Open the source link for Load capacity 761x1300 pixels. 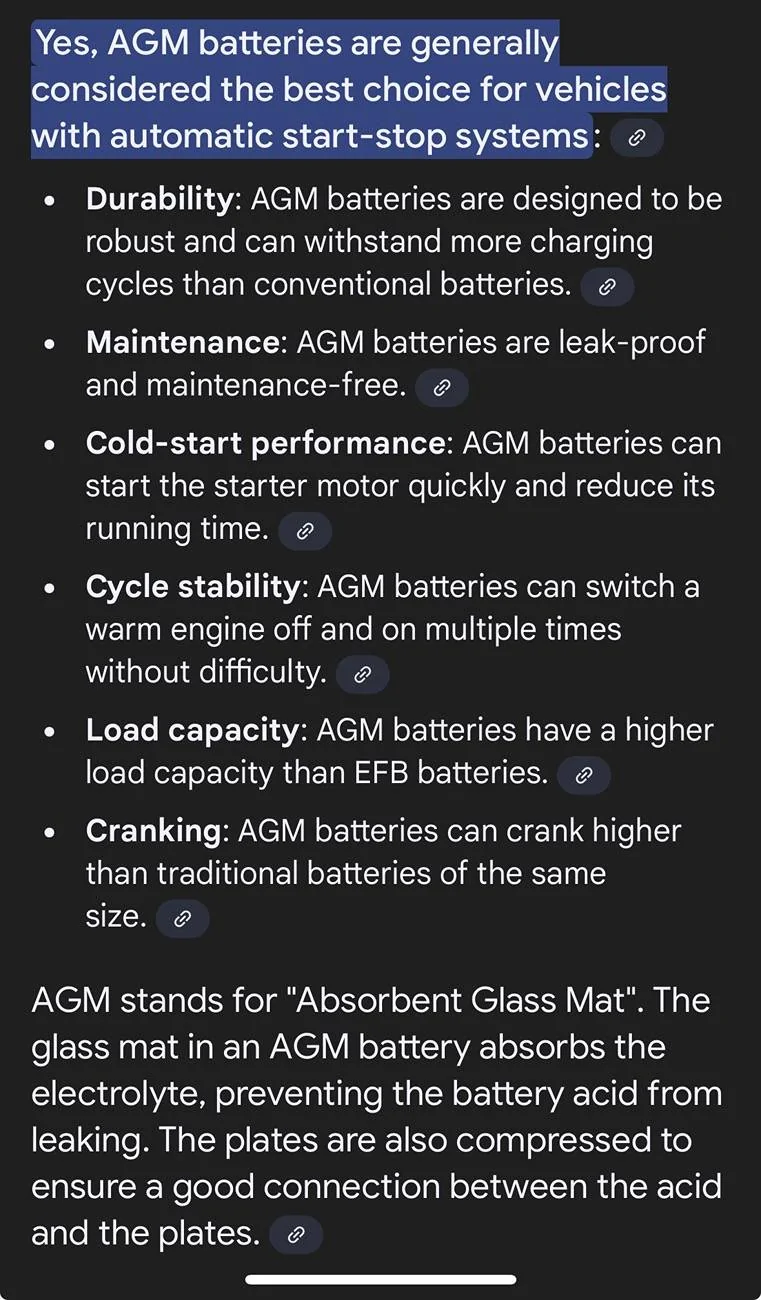tap(584, 775)
